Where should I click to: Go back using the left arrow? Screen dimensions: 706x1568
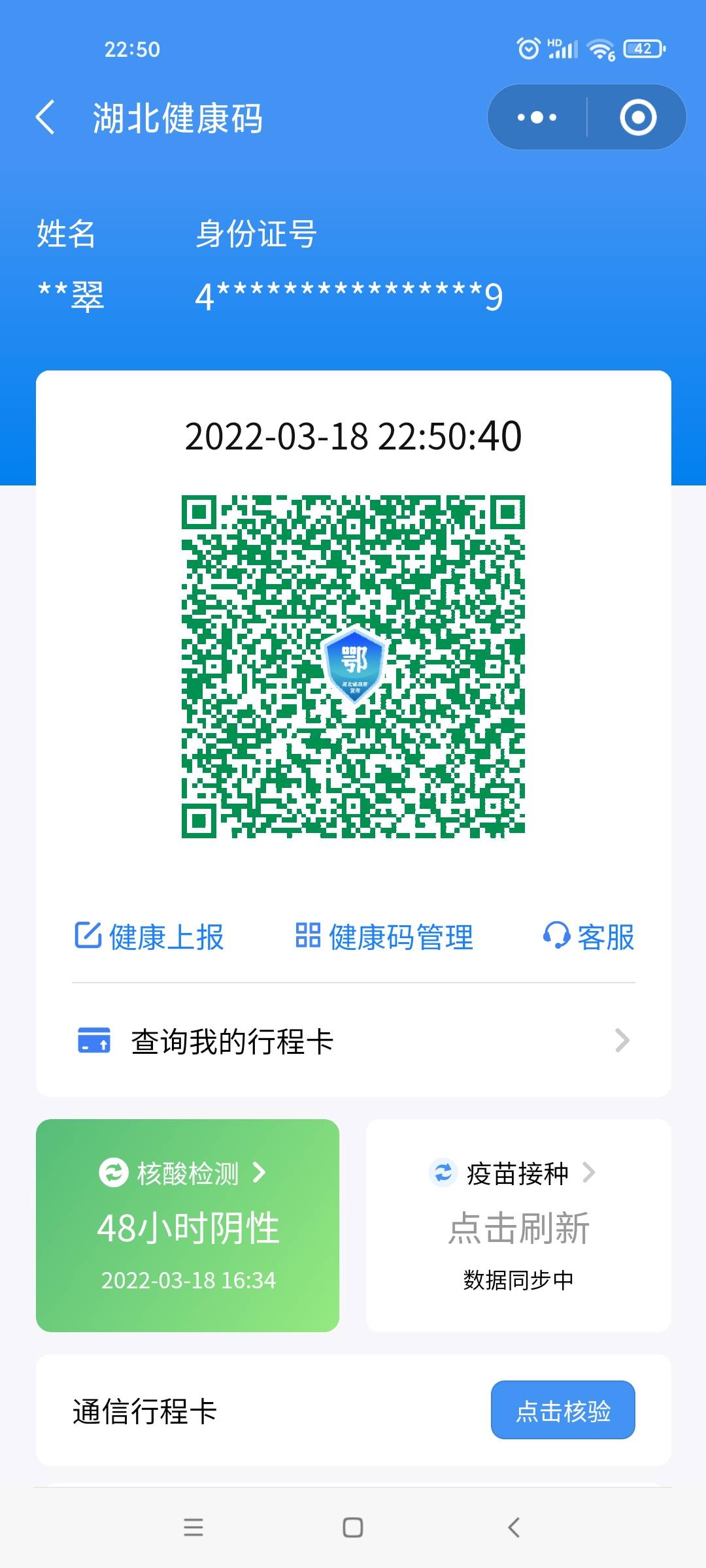44,118
